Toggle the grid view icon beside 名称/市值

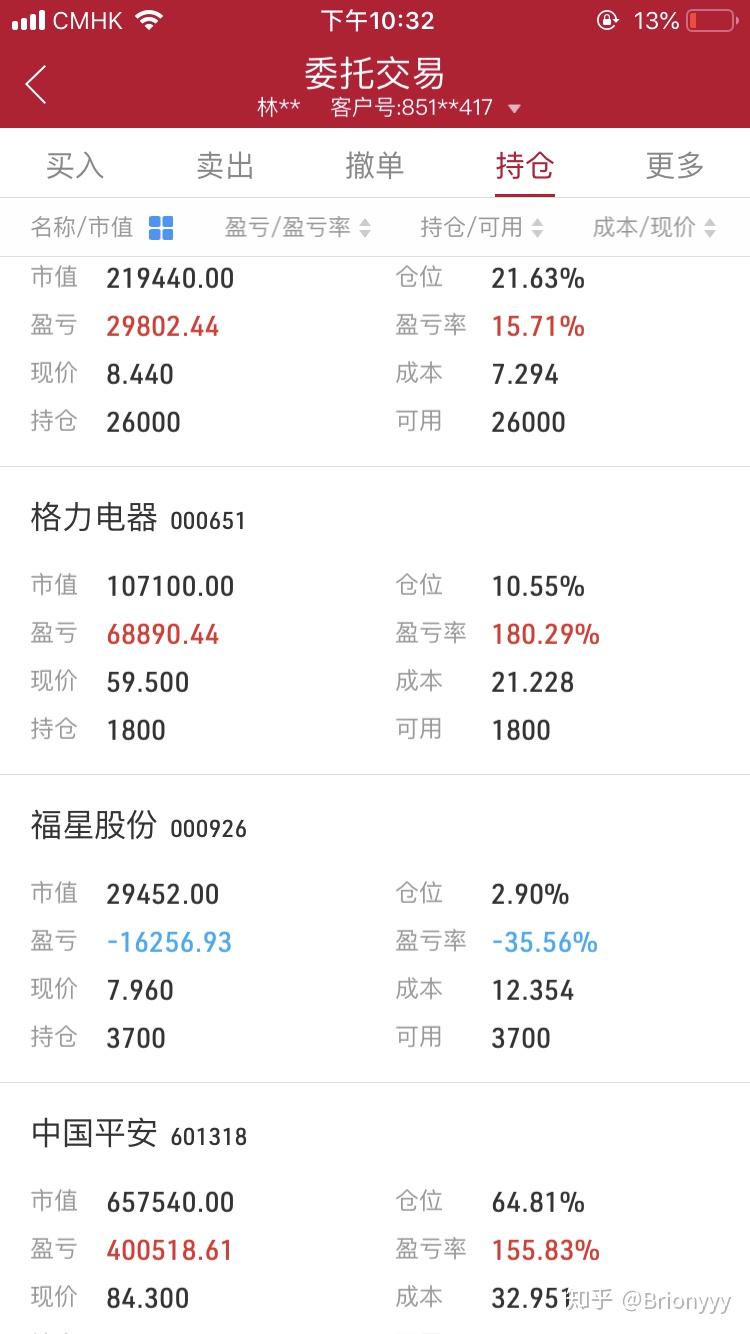161,228
